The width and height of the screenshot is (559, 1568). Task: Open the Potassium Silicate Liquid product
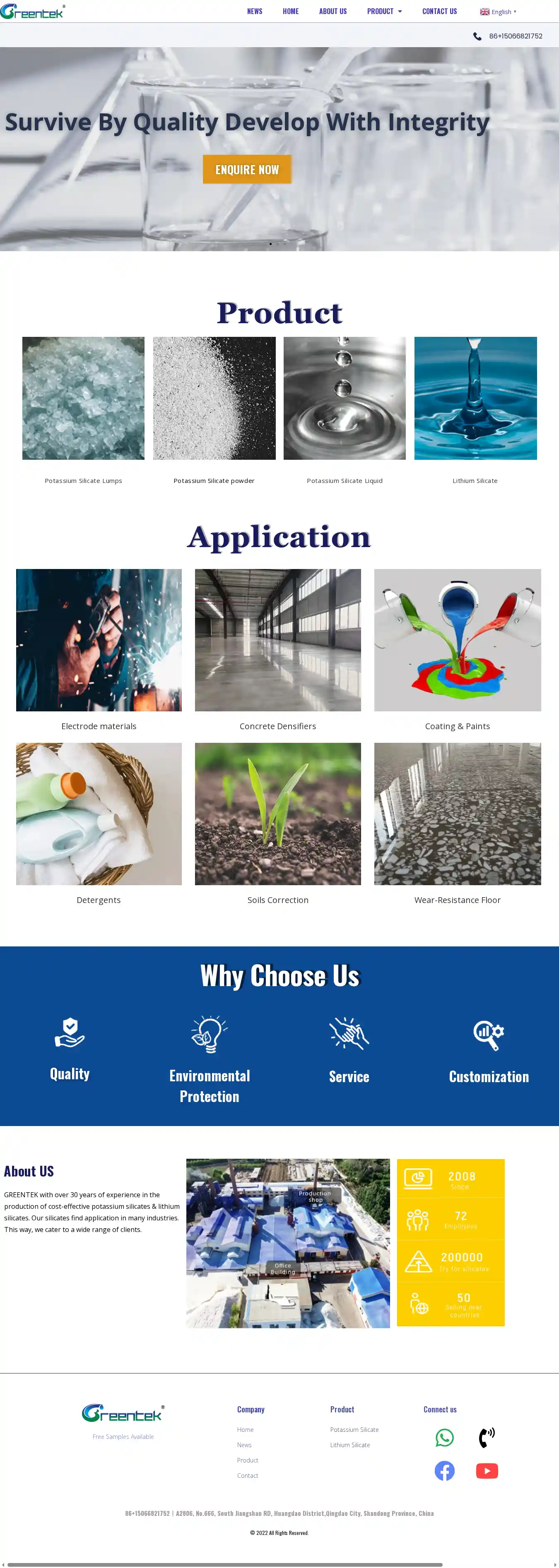click(345, 398)
